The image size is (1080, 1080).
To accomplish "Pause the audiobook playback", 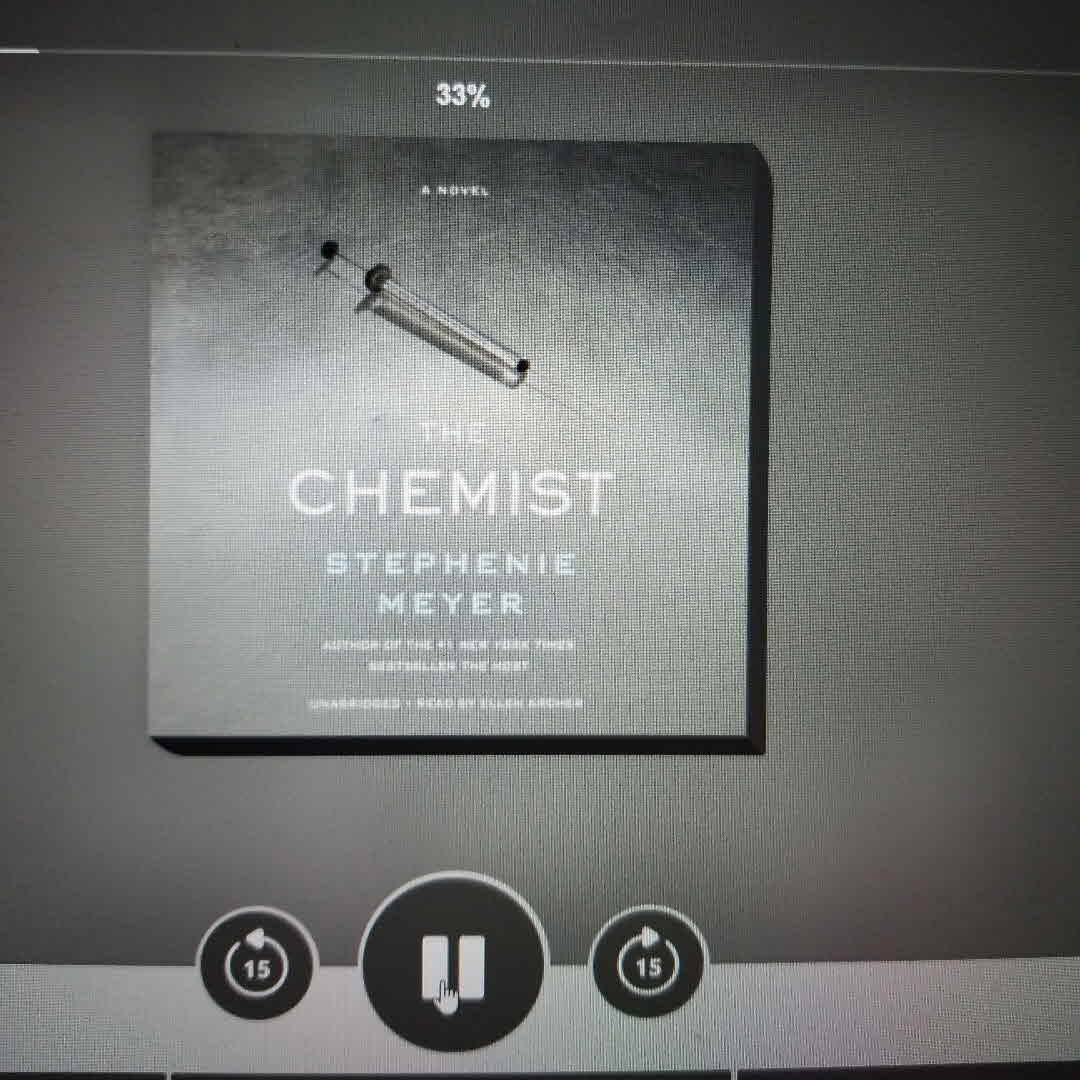I will point(452,965).
